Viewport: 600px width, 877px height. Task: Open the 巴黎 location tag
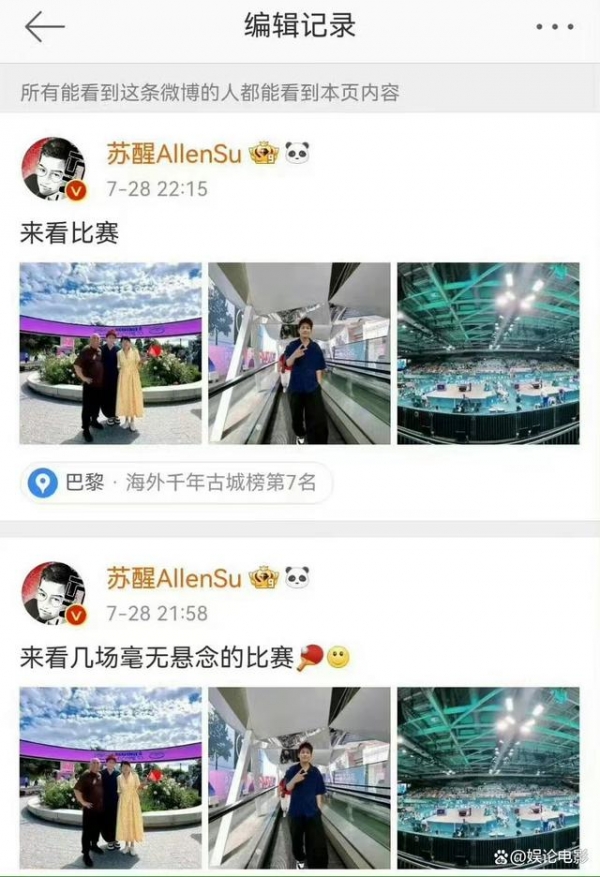point(175,483)
